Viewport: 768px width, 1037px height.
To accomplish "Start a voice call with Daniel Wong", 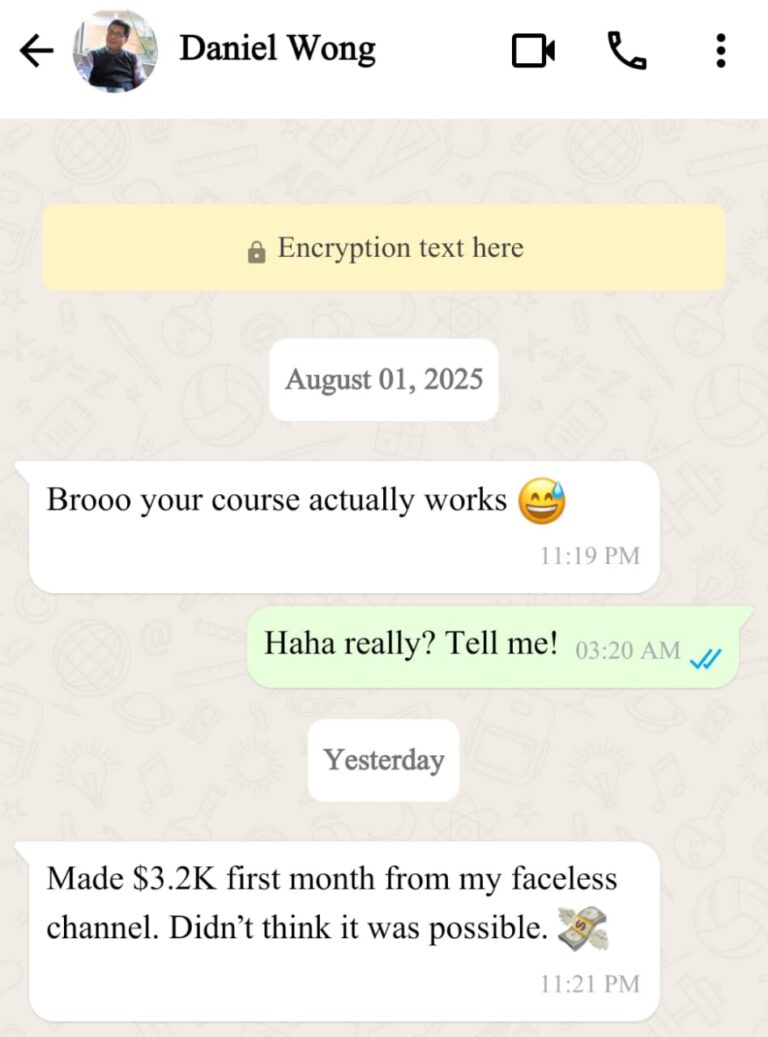I will 627,51.
